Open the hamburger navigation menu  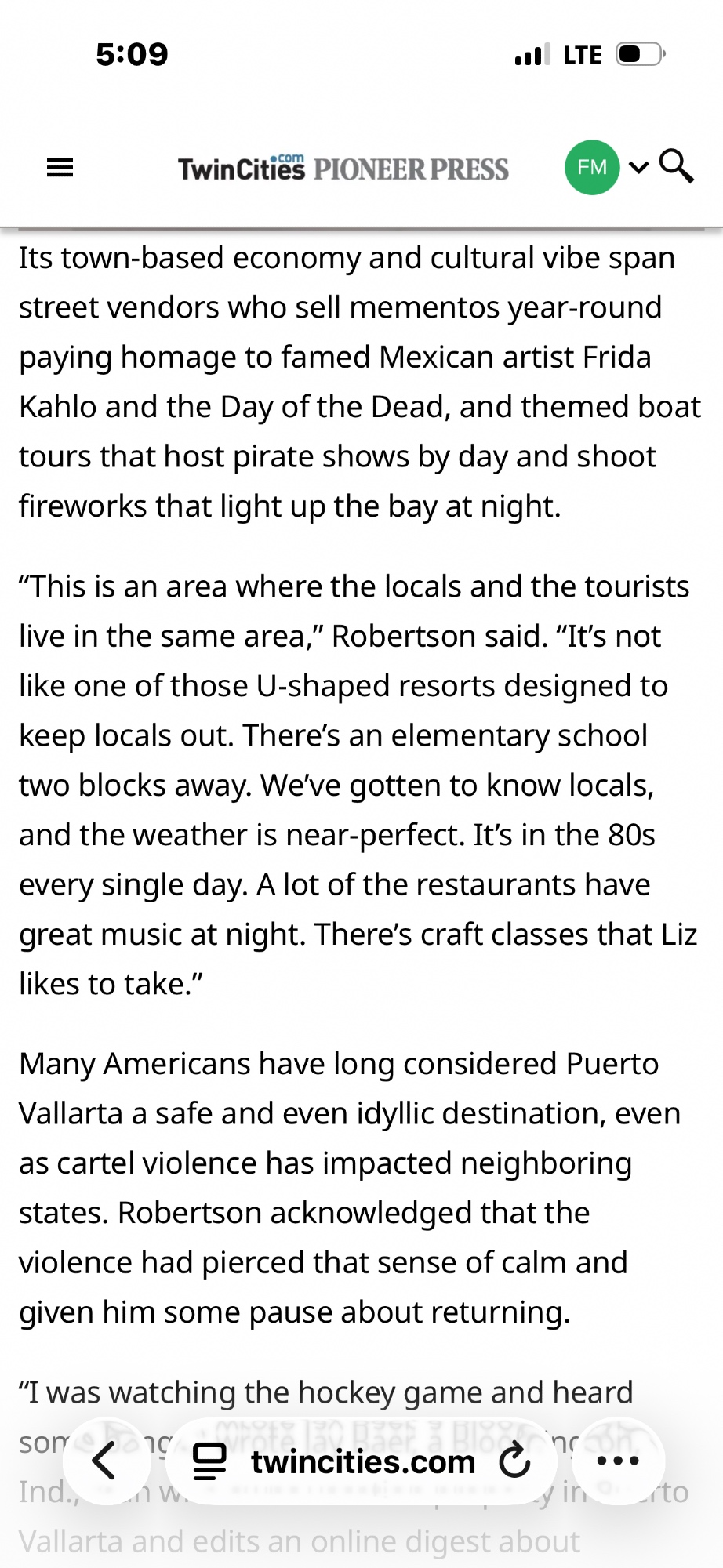pyautogui.click(x=60, y=168)
